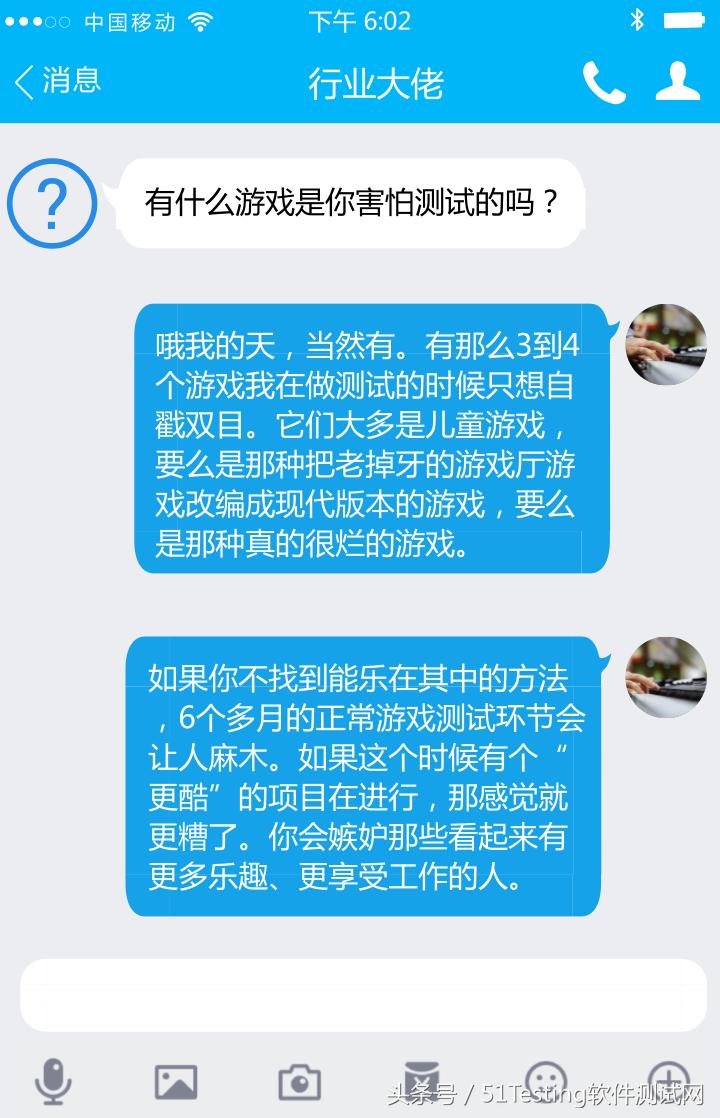Open the contact profile icon
The height and width of the screenshot is (1118, 720).
tap(678, 80)
